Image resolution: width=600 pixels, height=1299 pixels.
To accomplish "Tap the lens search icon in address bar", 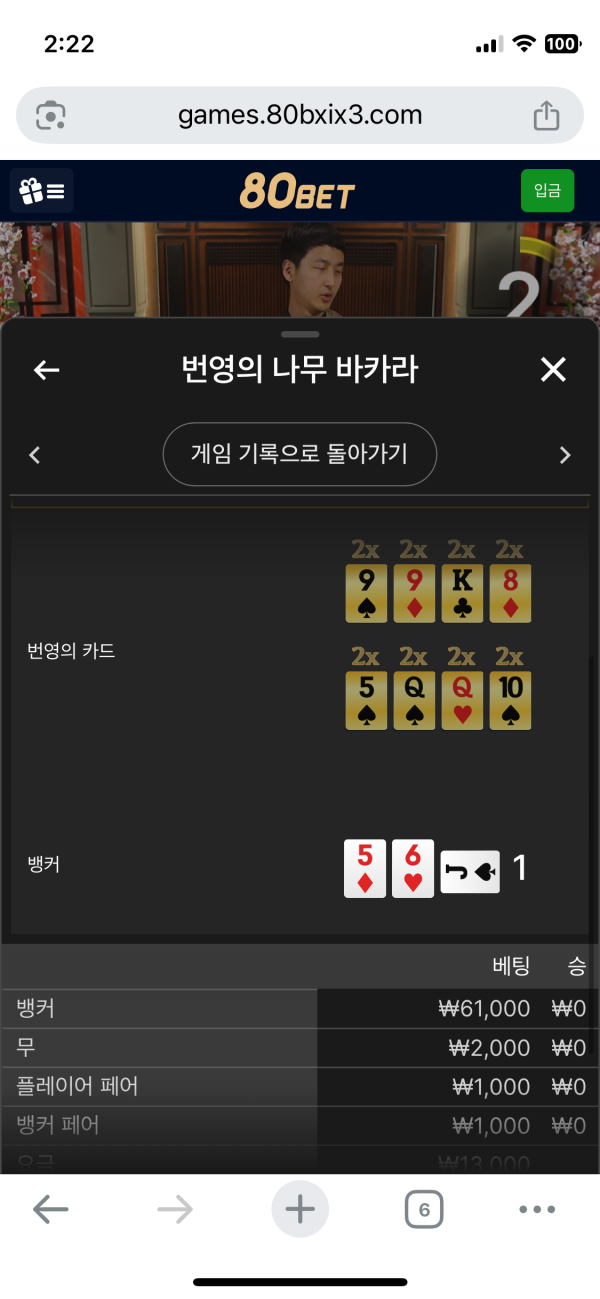I will pos(50,115).
